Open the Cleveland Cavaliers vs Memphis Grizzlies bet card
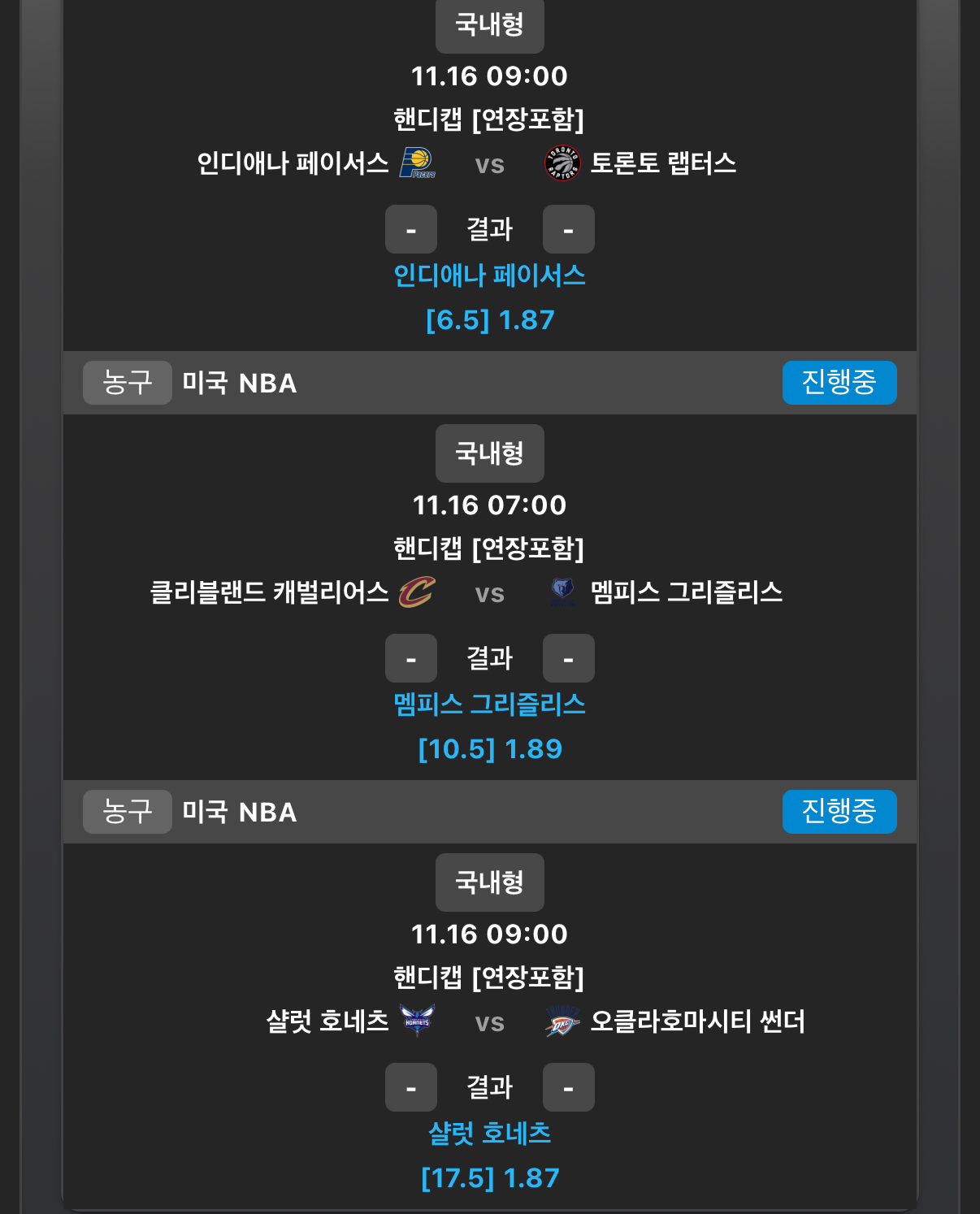The image size is (980, 1214). [x=489, y=593]
